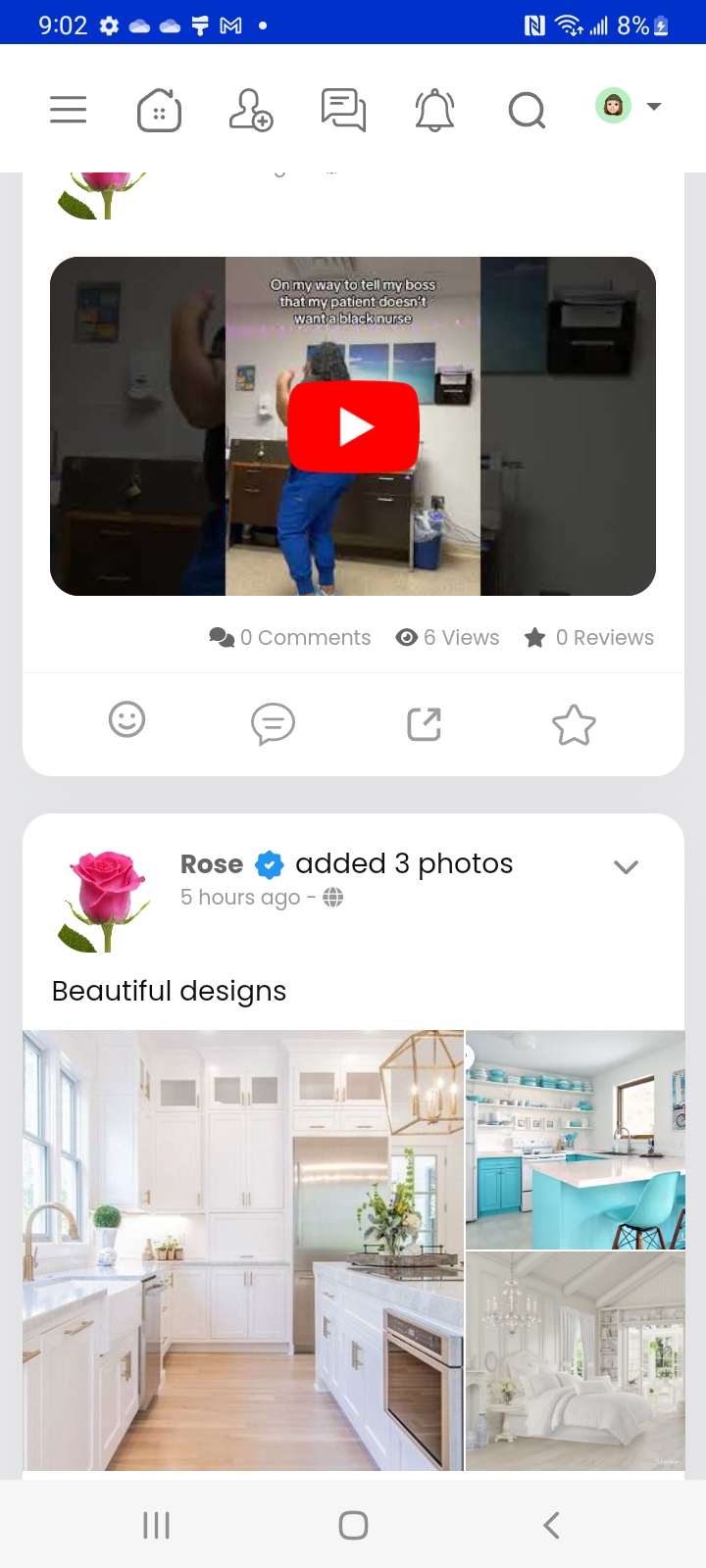Open the white bedroom photo

[576, 1361]
